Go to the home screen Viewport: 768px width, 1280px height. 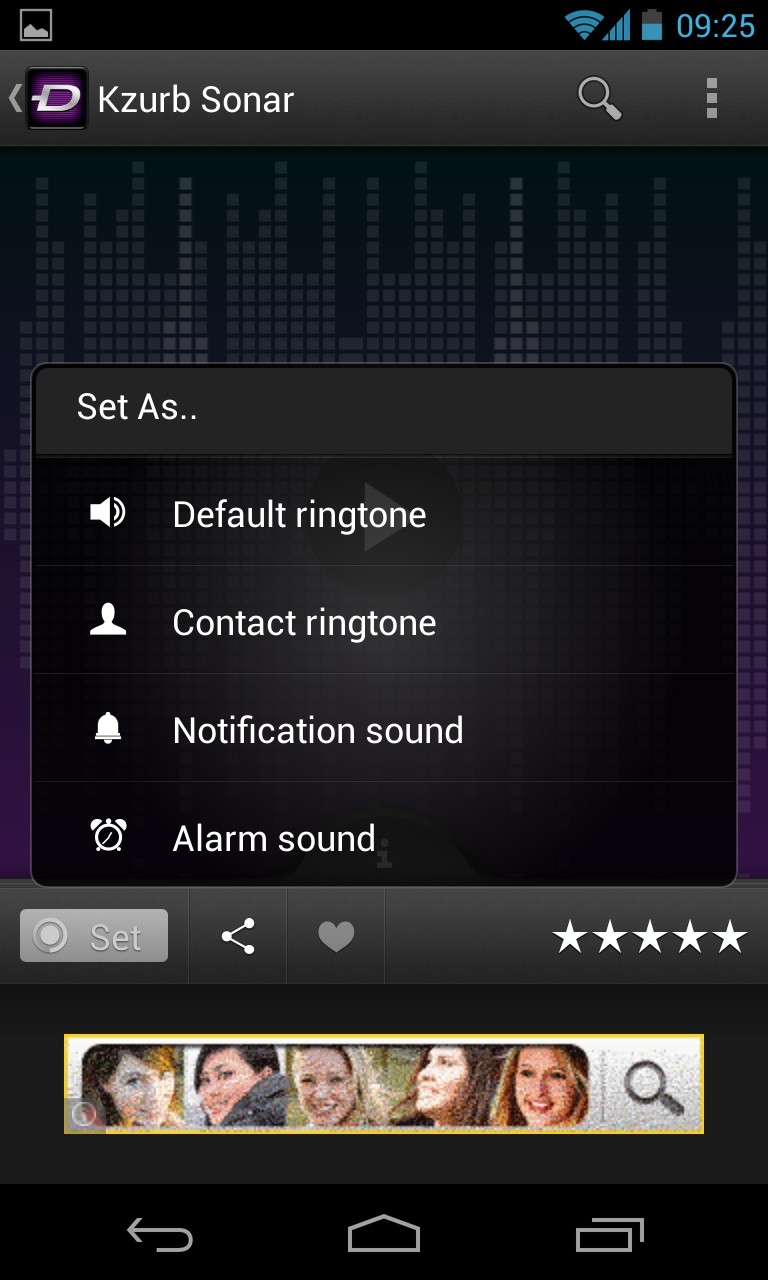(x=384, y=1236)
